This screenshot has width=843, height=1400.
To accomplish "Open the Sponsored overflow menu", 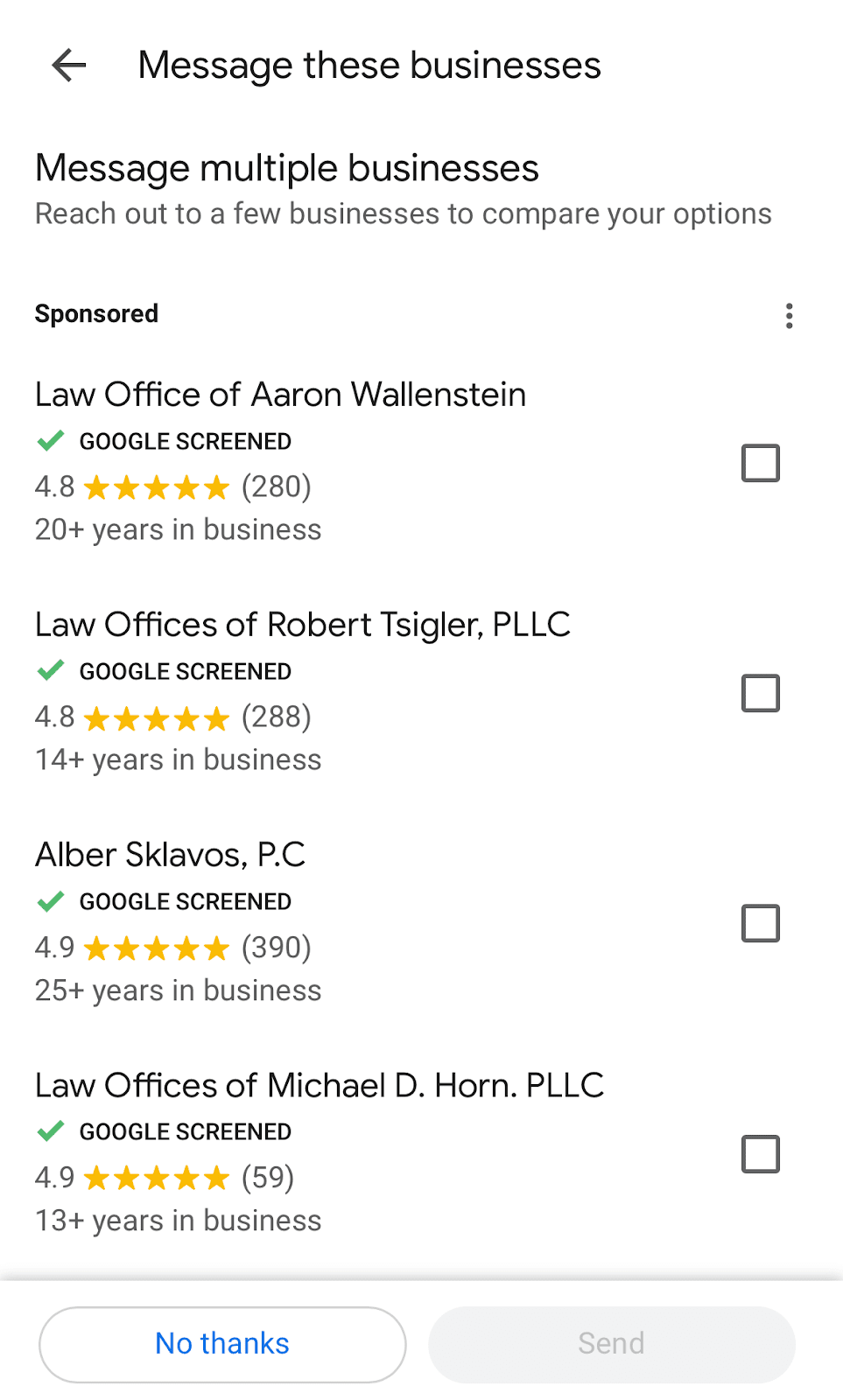I will tap(789, 316).
